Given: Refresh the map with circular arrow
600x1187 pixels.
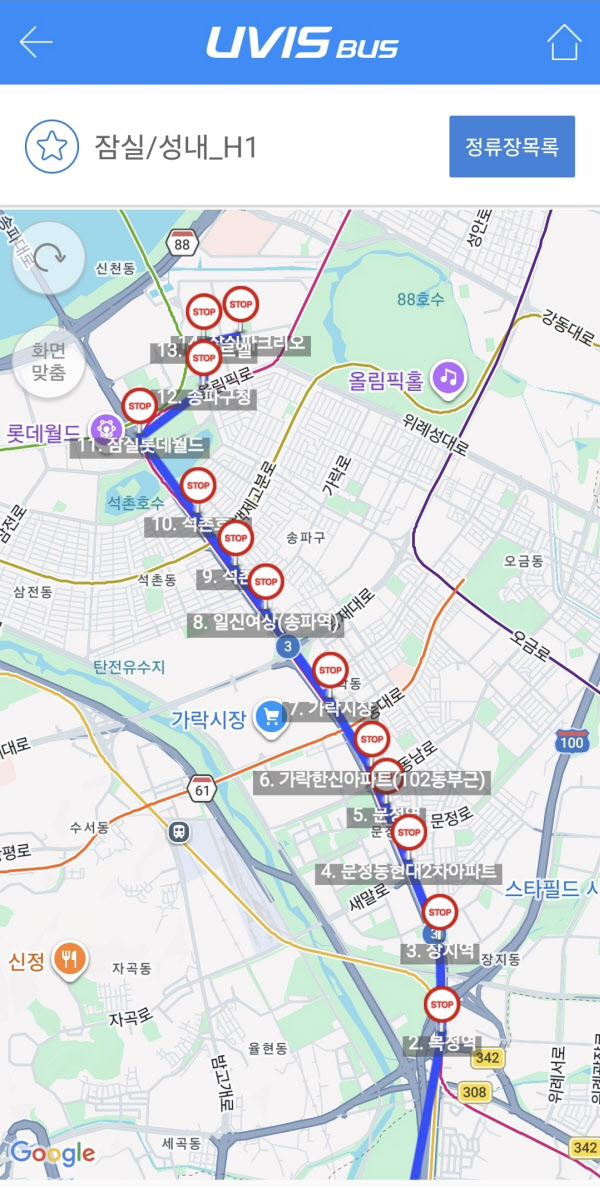Looking at the screenshot, I should pos(48,257).
